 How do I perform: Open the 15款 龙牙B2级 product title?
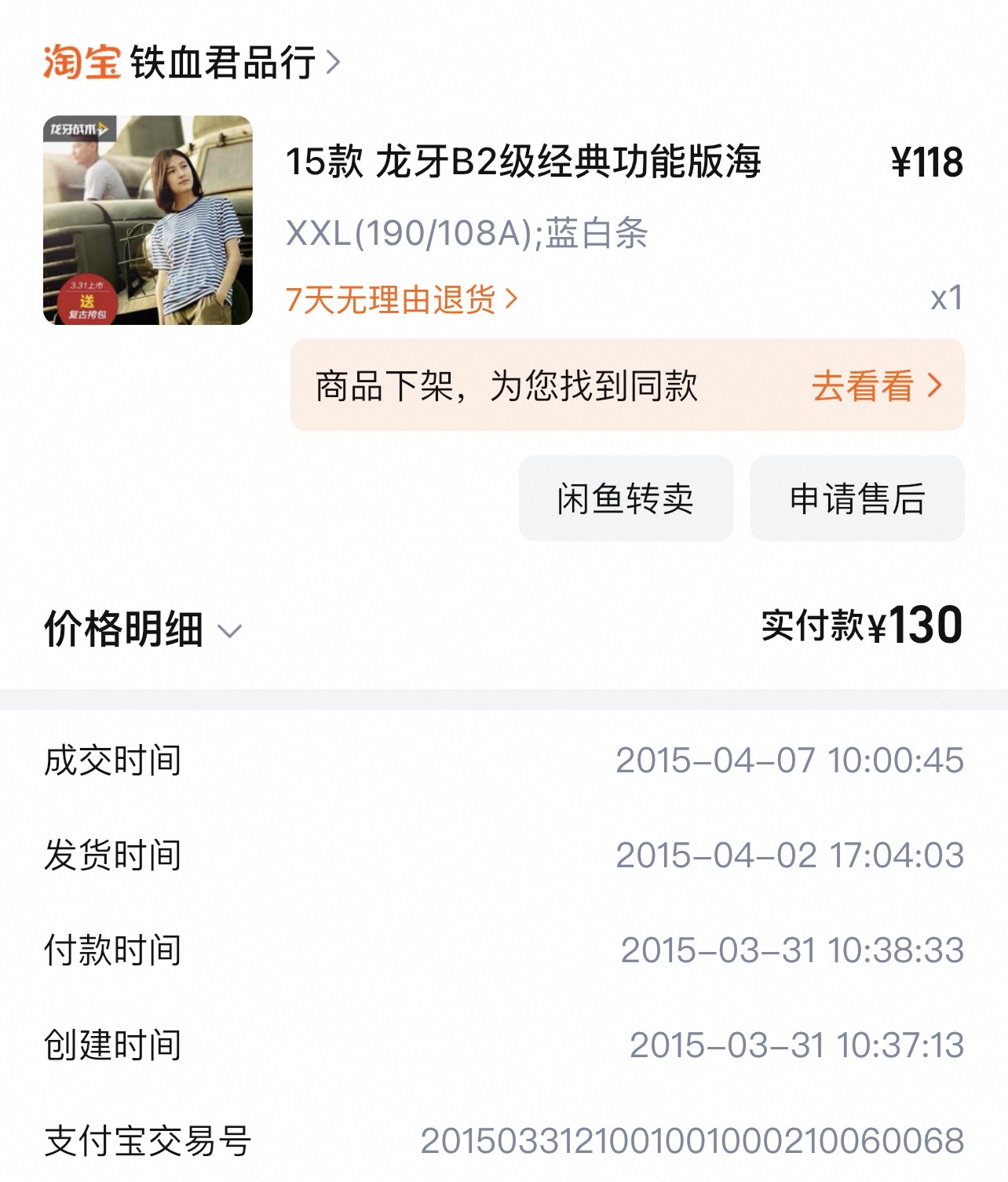point(523,162)
